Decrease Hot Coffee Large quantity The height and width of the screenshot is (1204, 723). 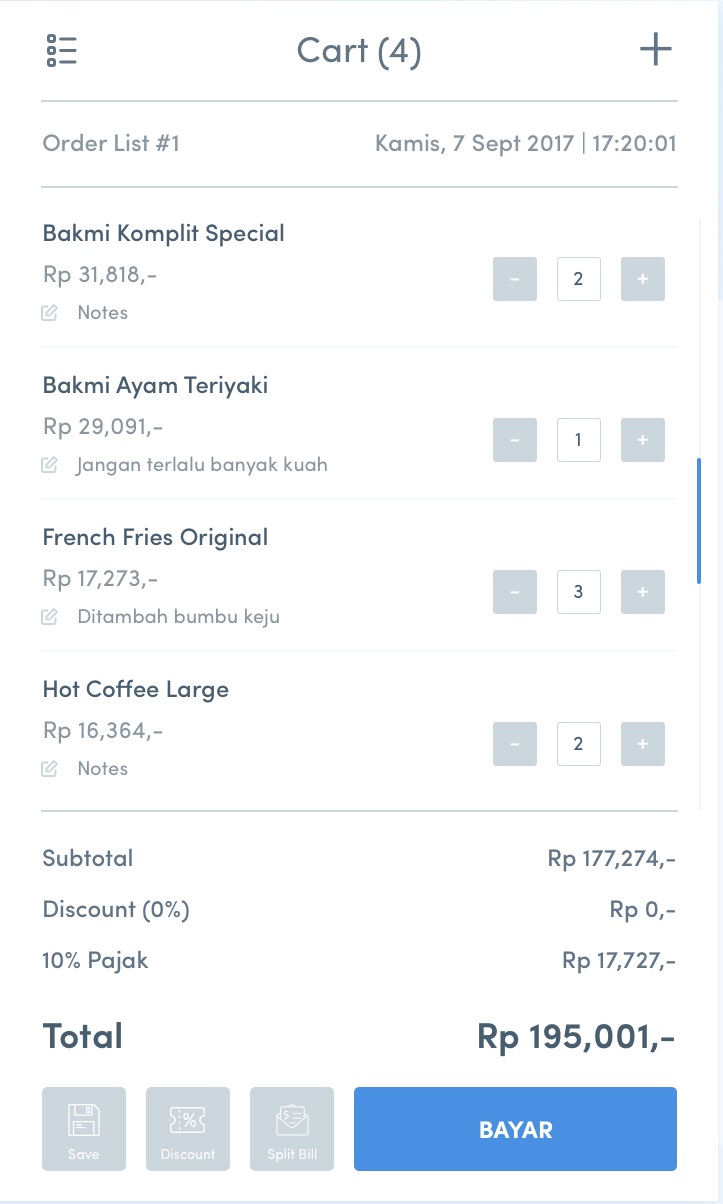coord(515,744)
